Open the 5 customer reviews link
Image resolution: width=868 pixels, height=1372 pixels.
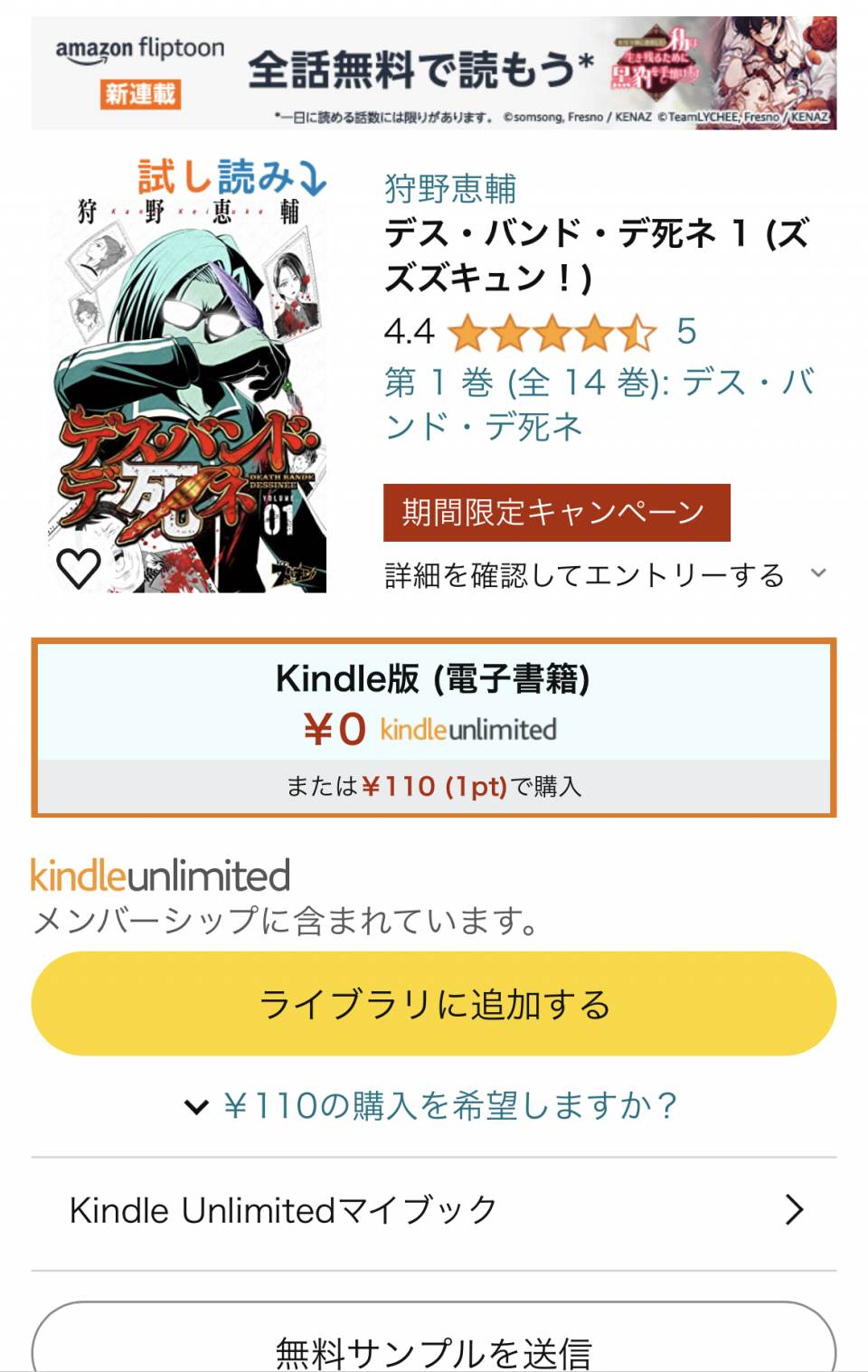(x=686, y=332)
